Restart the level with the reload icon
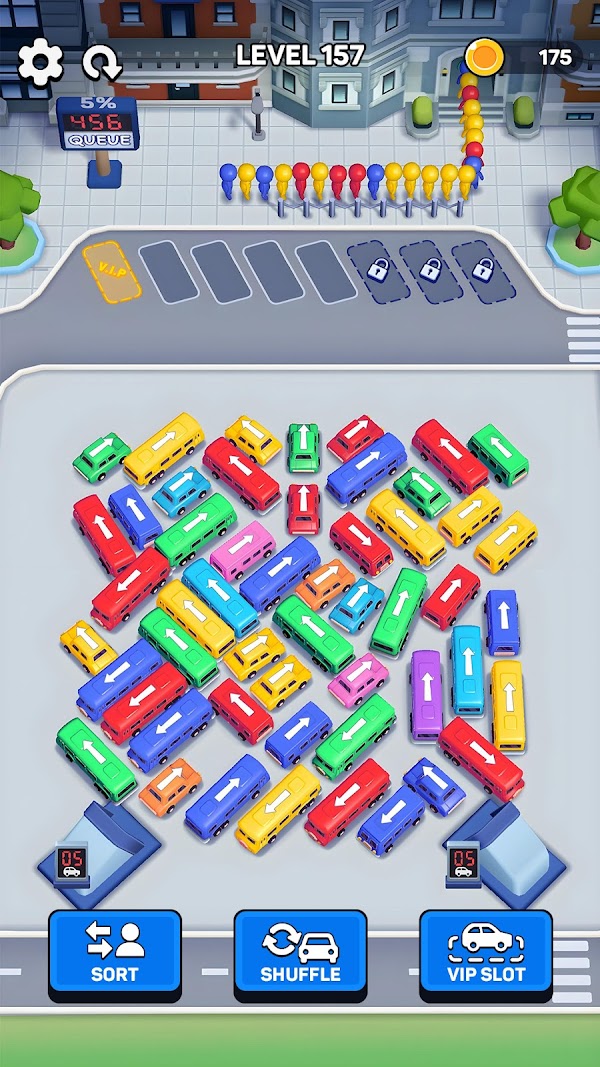This screenshot has width=600, height=1067. (101, 62)
